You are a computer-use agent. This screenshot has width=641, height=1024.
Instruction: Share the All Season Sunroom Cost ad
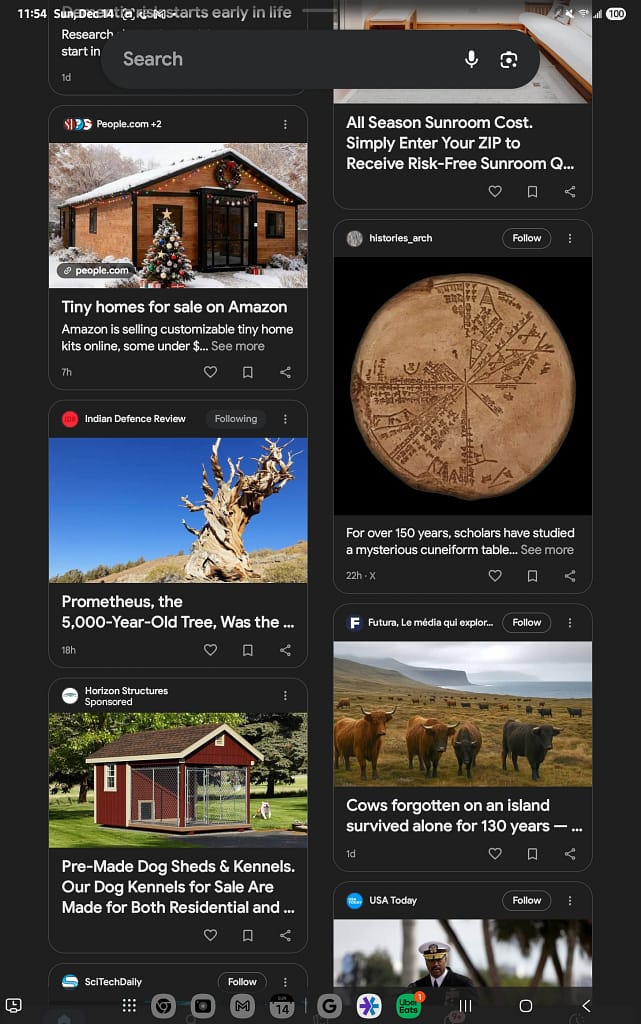pos(570,191)
